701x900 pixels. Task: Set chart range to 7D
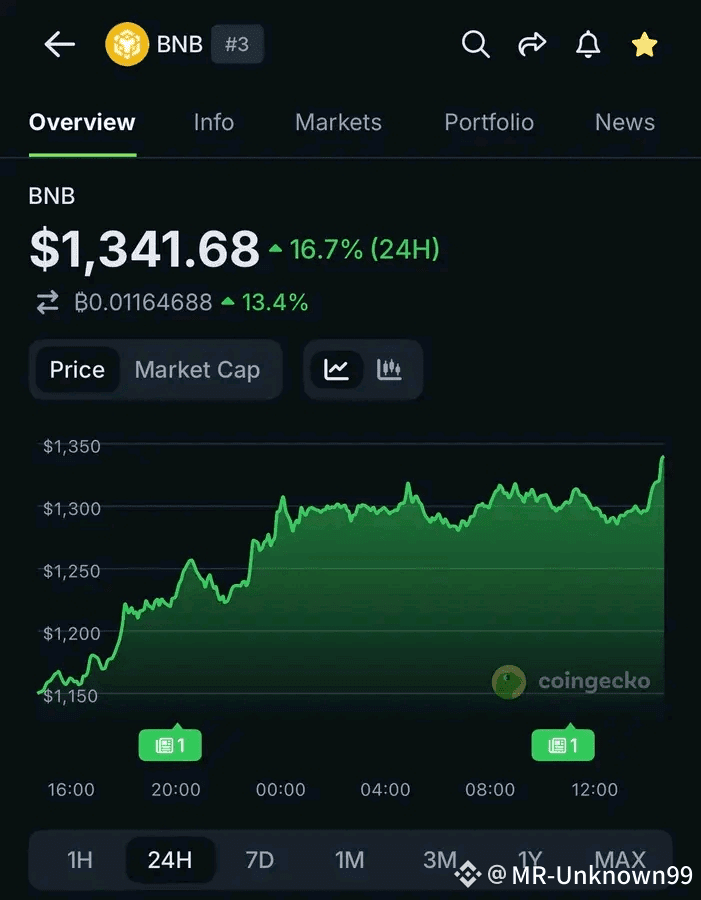coord(260,860)
